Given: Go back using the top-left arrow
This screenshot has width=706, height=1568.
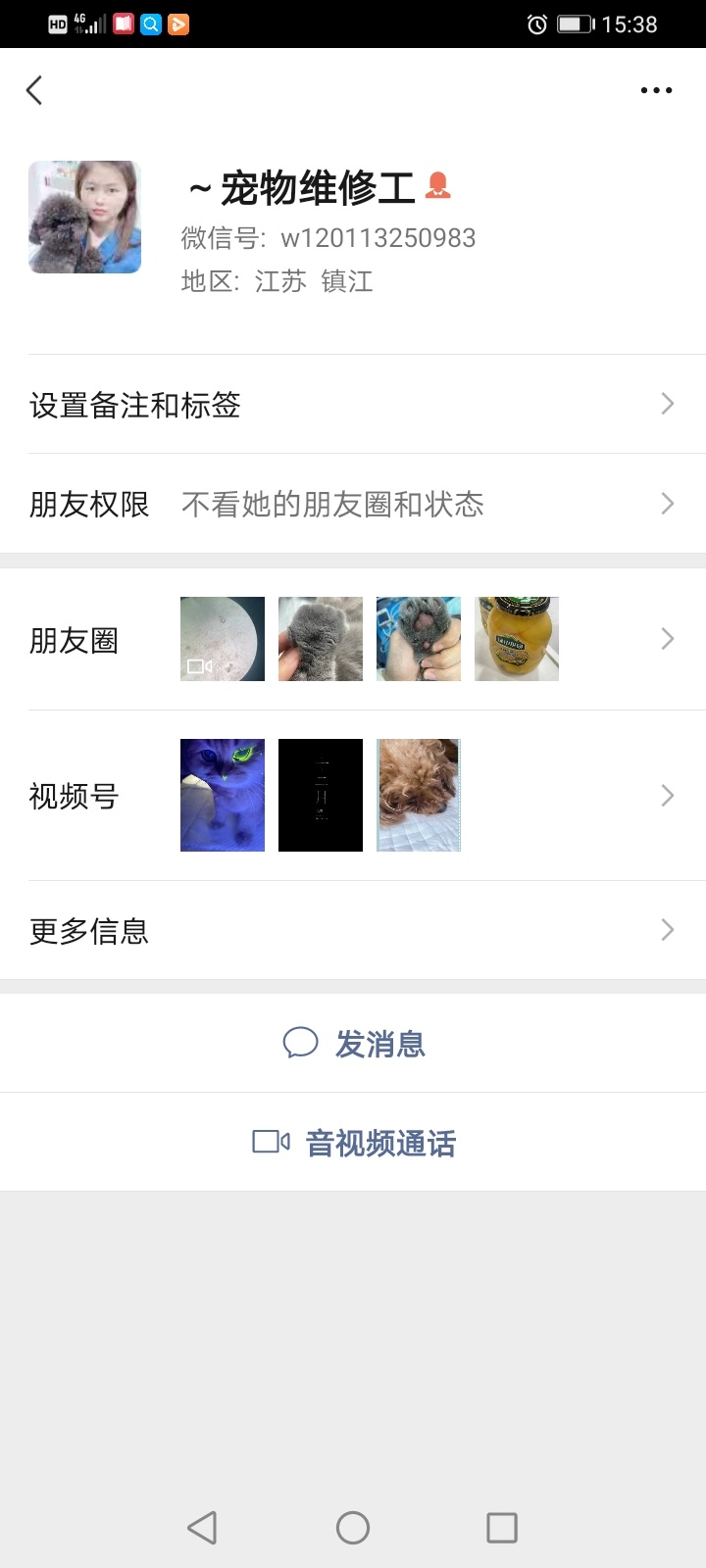Looking at the screenshot, I should tap(34, 91).
